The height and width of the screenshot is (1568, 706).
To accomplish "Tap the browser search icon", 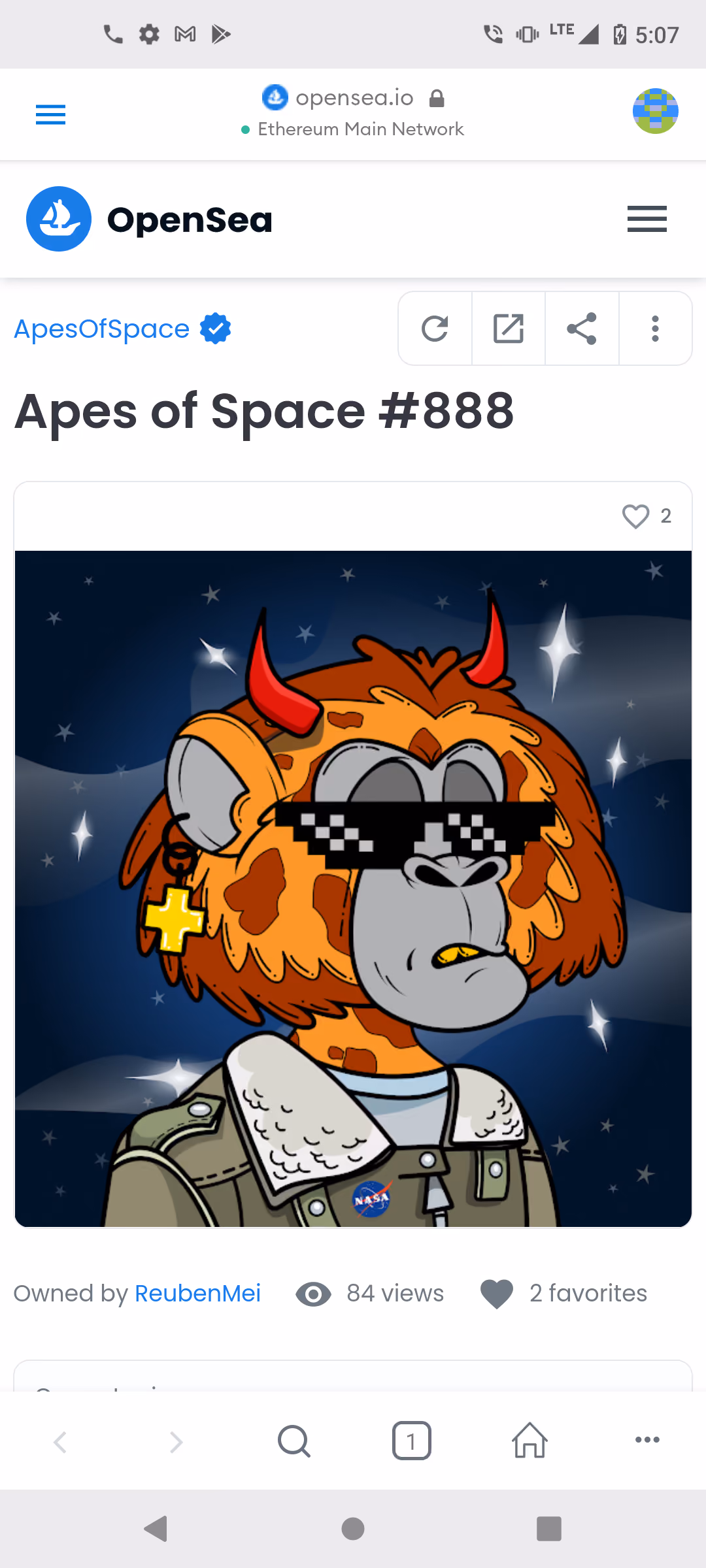I will (294, 1441).
